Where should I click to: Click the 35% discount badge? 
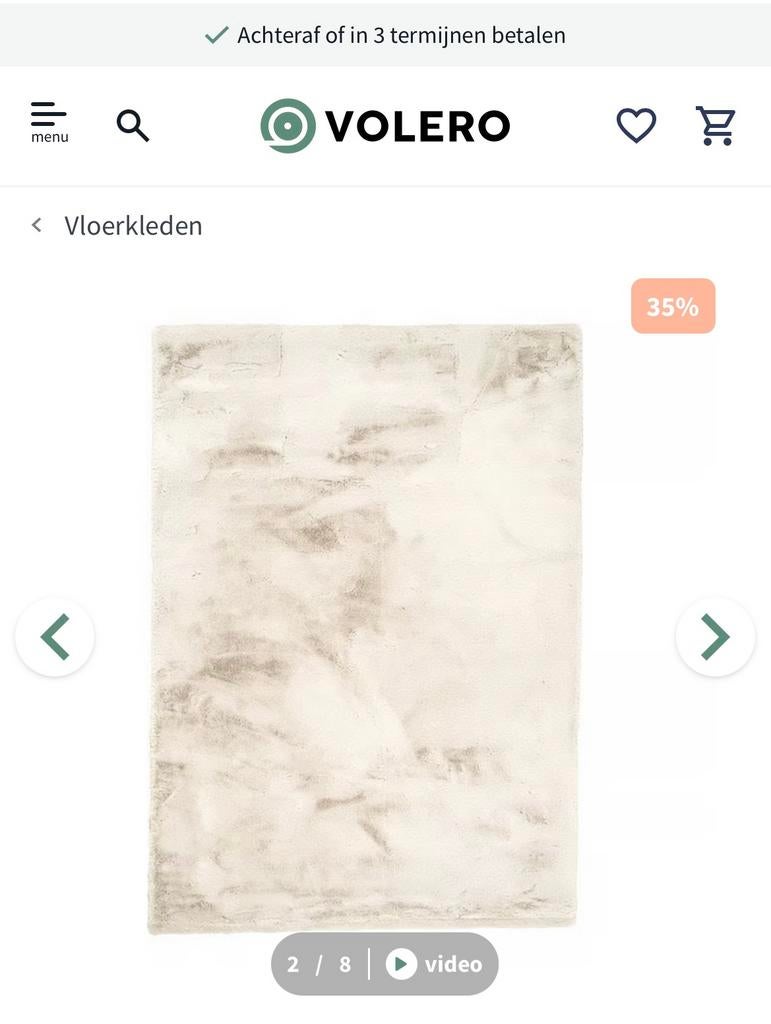click(x=673, y=304)
